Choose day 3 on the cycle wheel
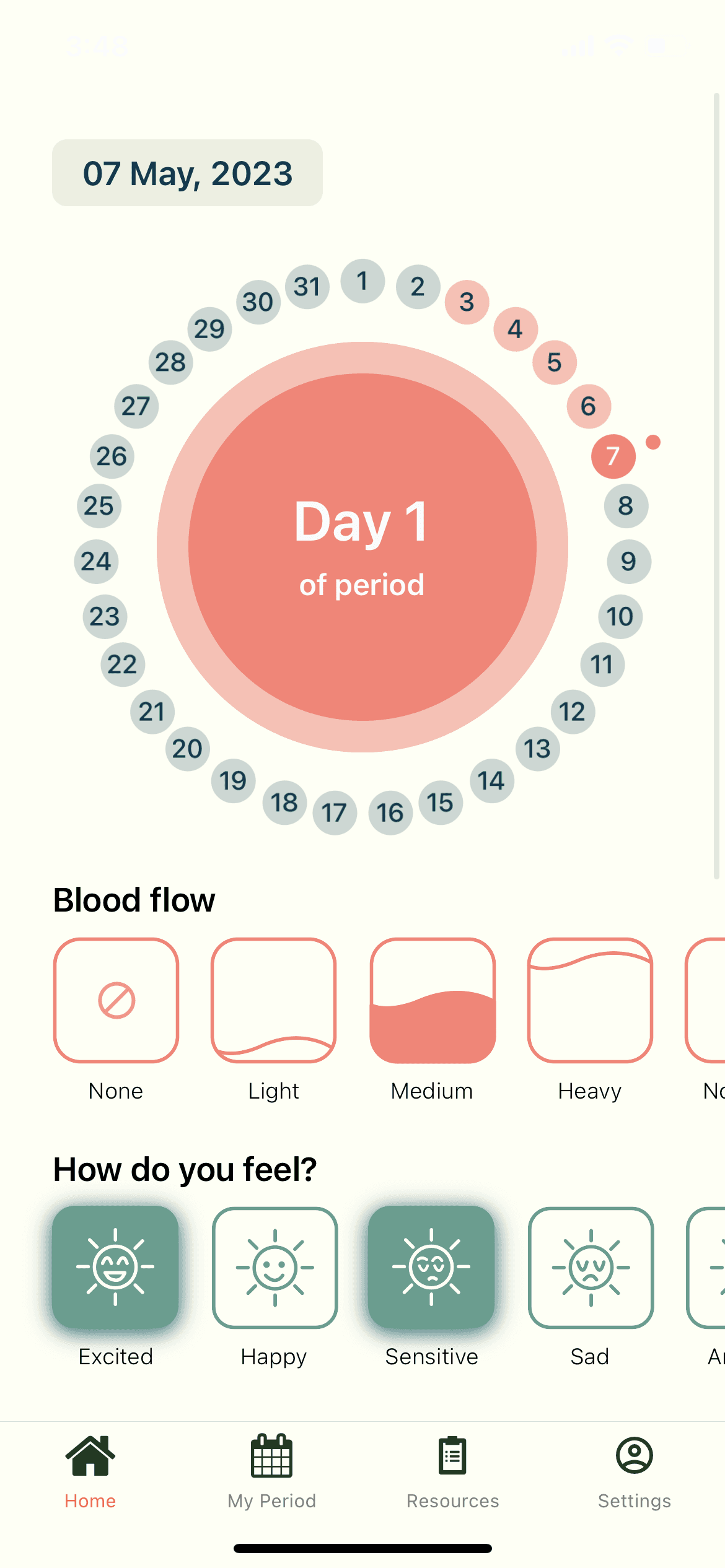 [x=467, y=302]
